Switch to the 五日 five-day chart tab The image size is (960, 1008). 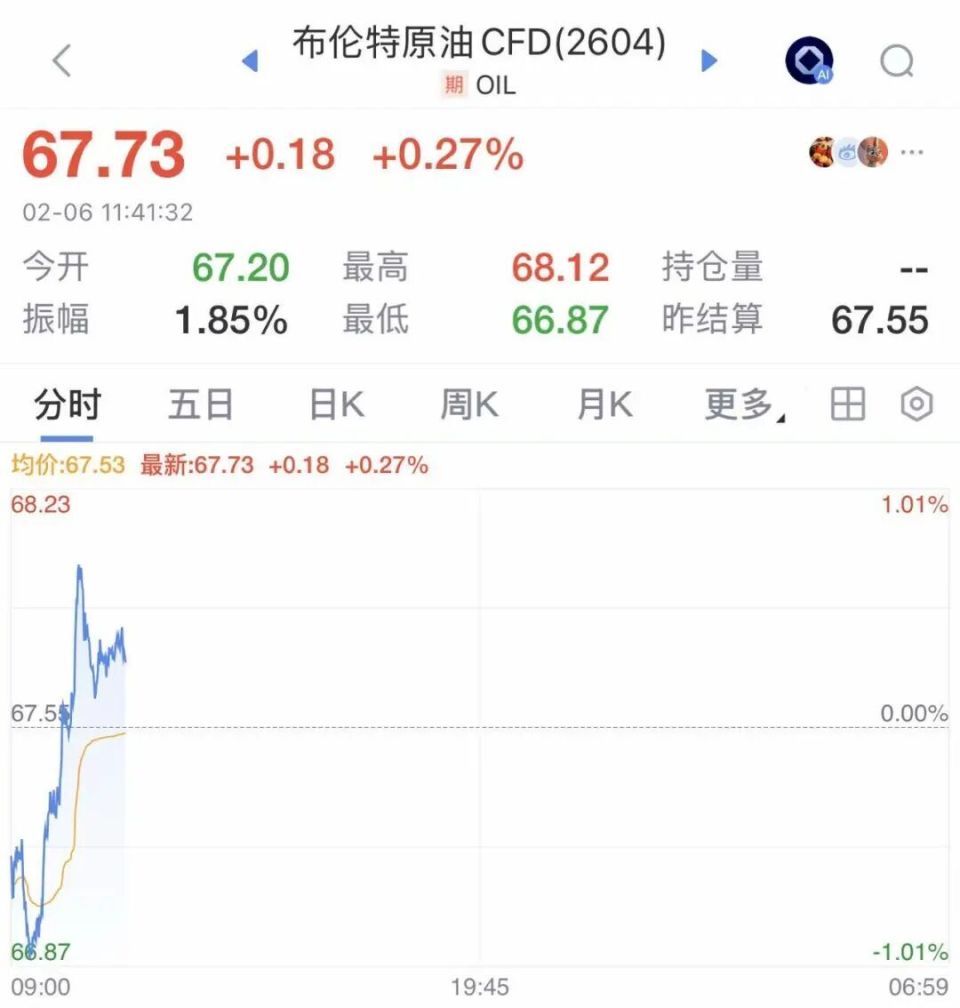coord(200,403)
